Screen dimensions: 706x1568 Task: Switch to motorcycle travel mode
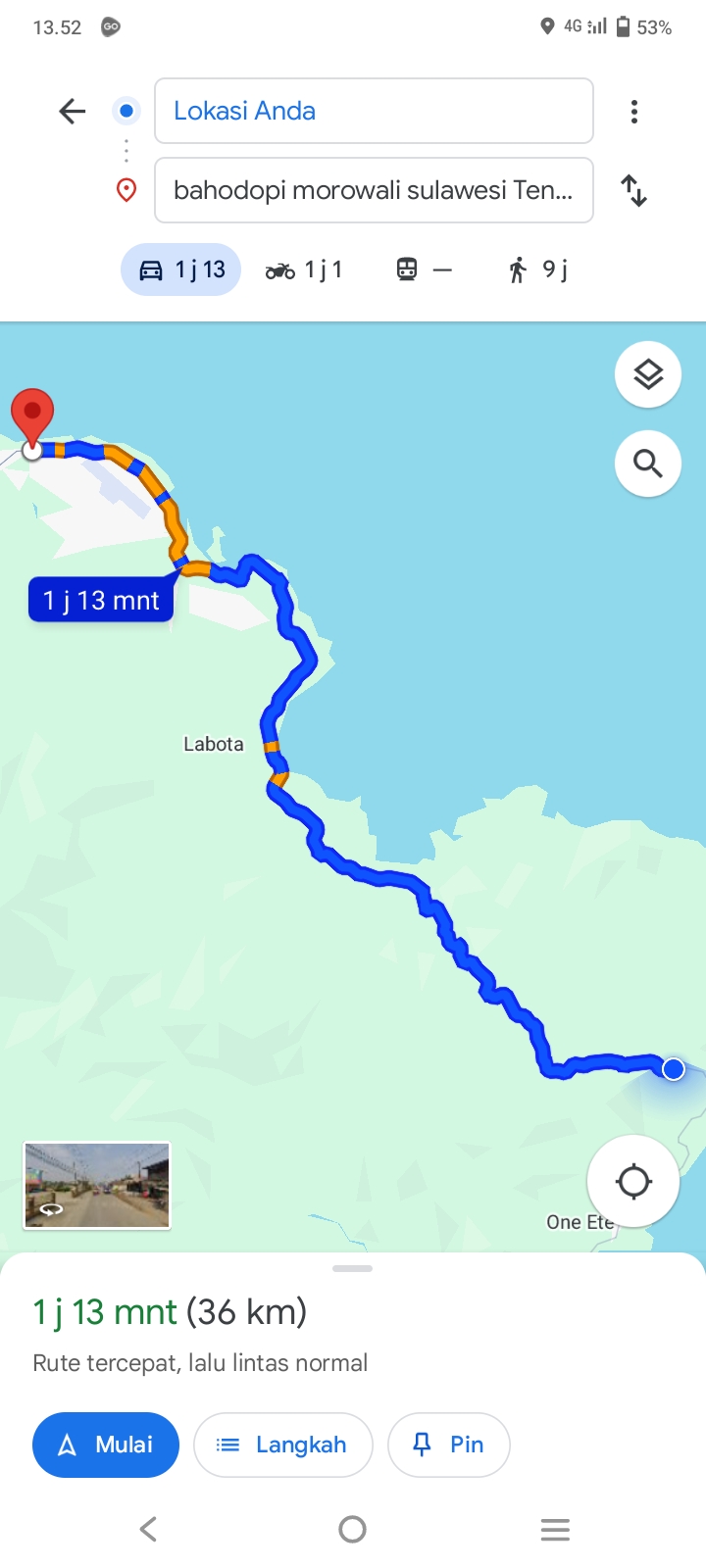click(305, 269)
